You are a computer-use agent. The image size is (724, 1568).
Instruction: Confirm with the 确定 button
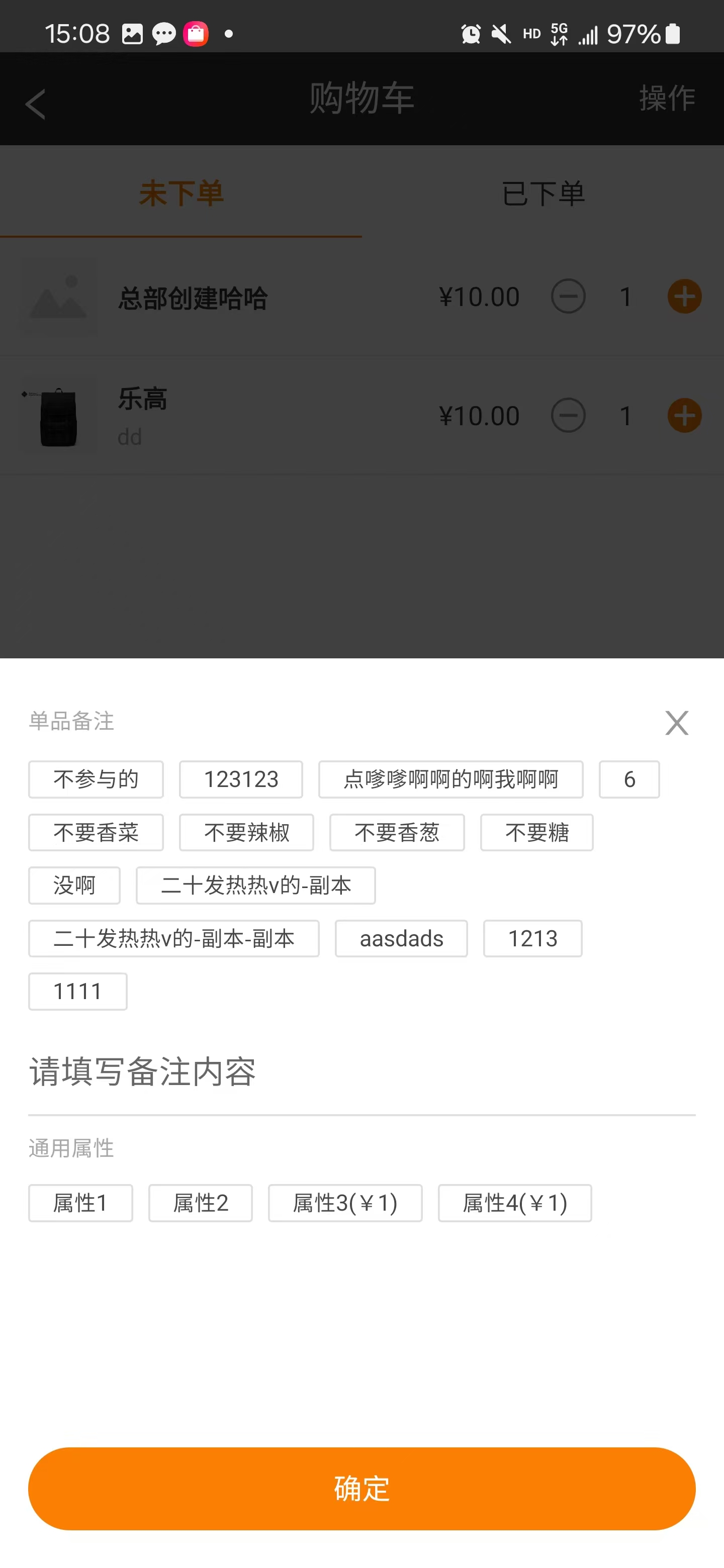tap(361, 1488)
